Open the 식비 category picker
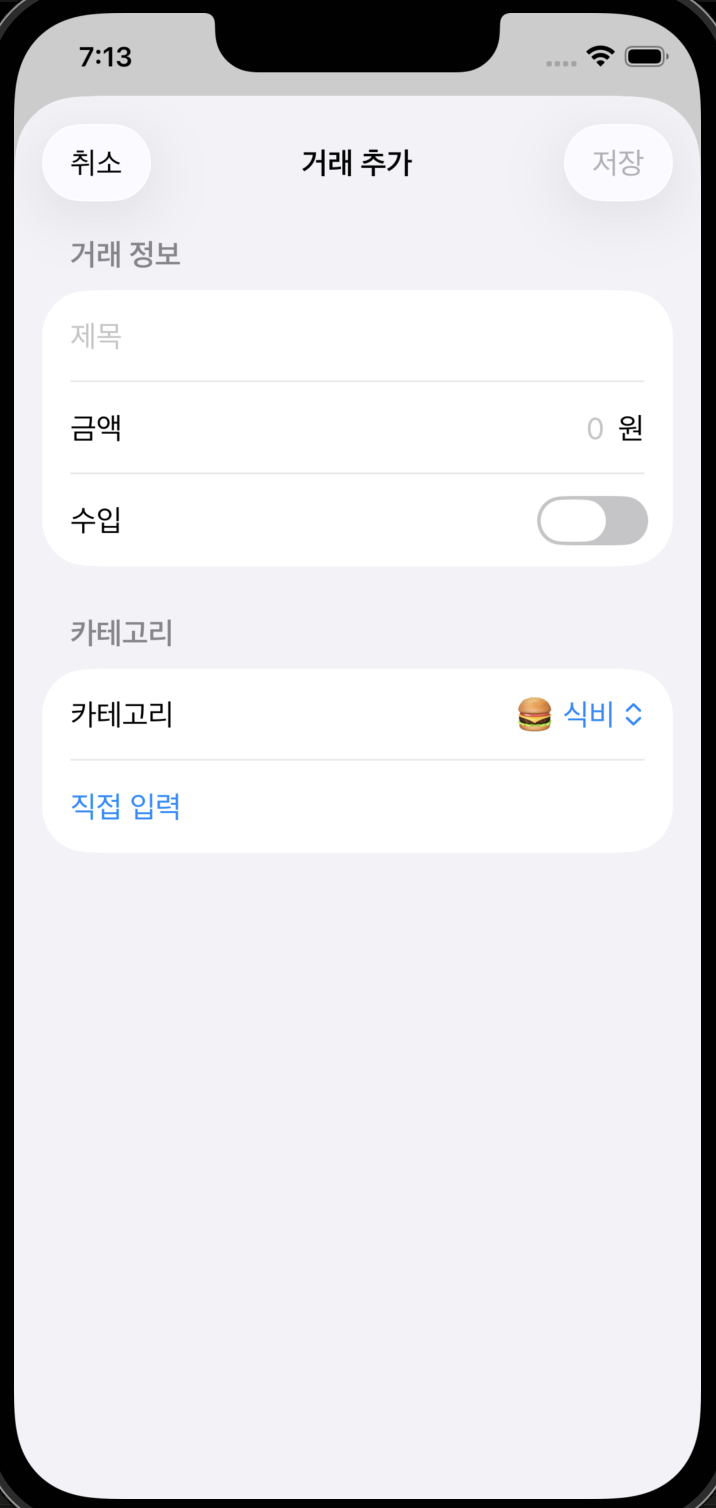This screenshot has height=1508, width=716. coord(580,715)
